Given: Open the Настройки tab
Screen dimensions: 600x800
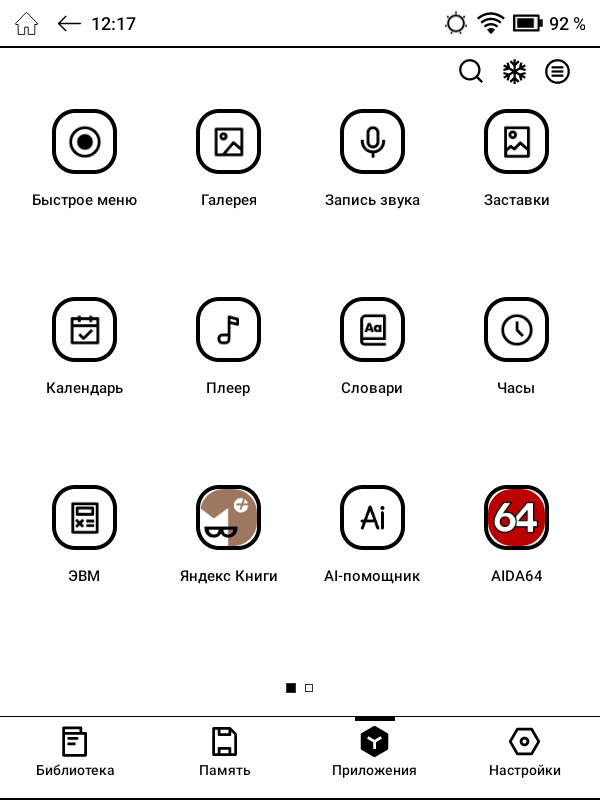Looking at the screenshot, I should 524,752.
